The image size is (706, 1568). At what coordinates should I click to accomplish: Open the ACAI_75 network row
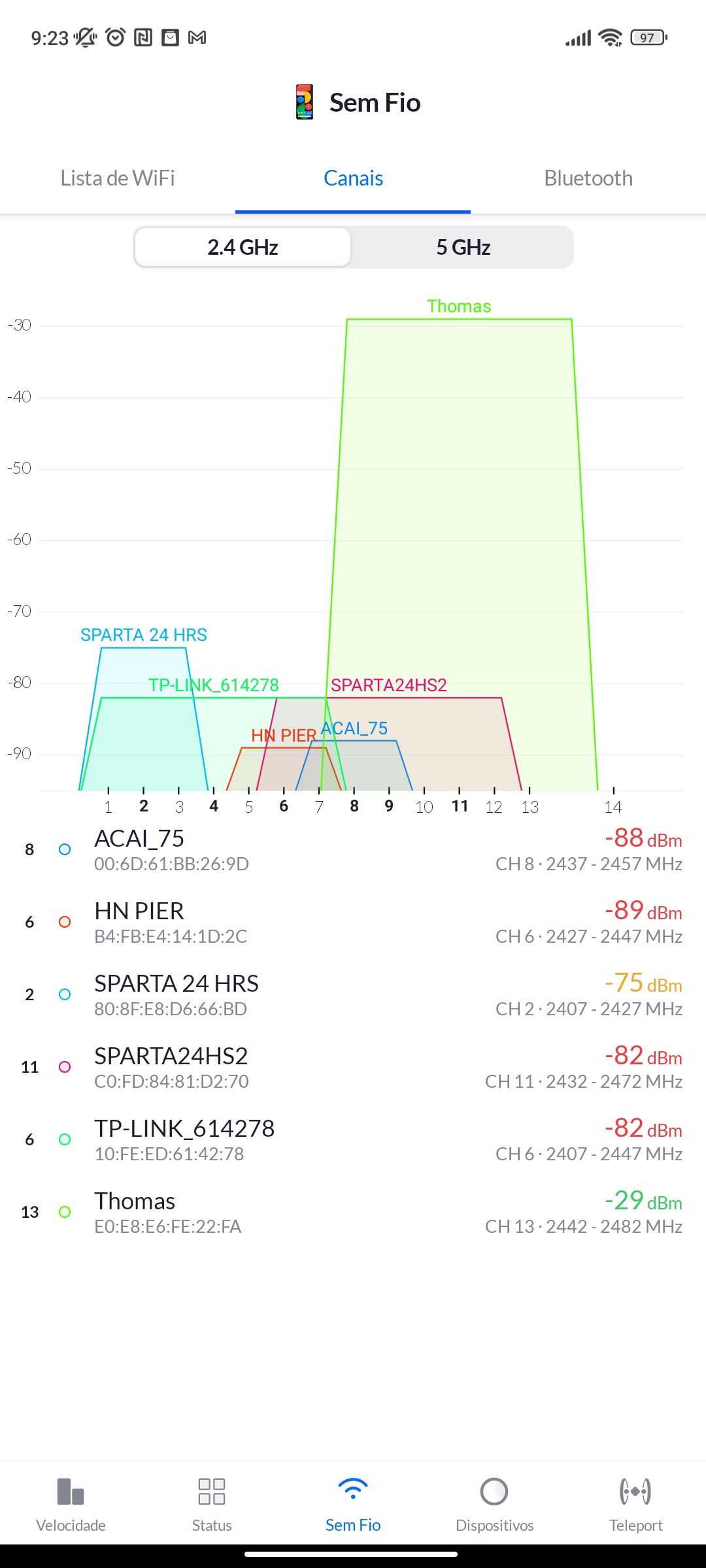point(353,849)
